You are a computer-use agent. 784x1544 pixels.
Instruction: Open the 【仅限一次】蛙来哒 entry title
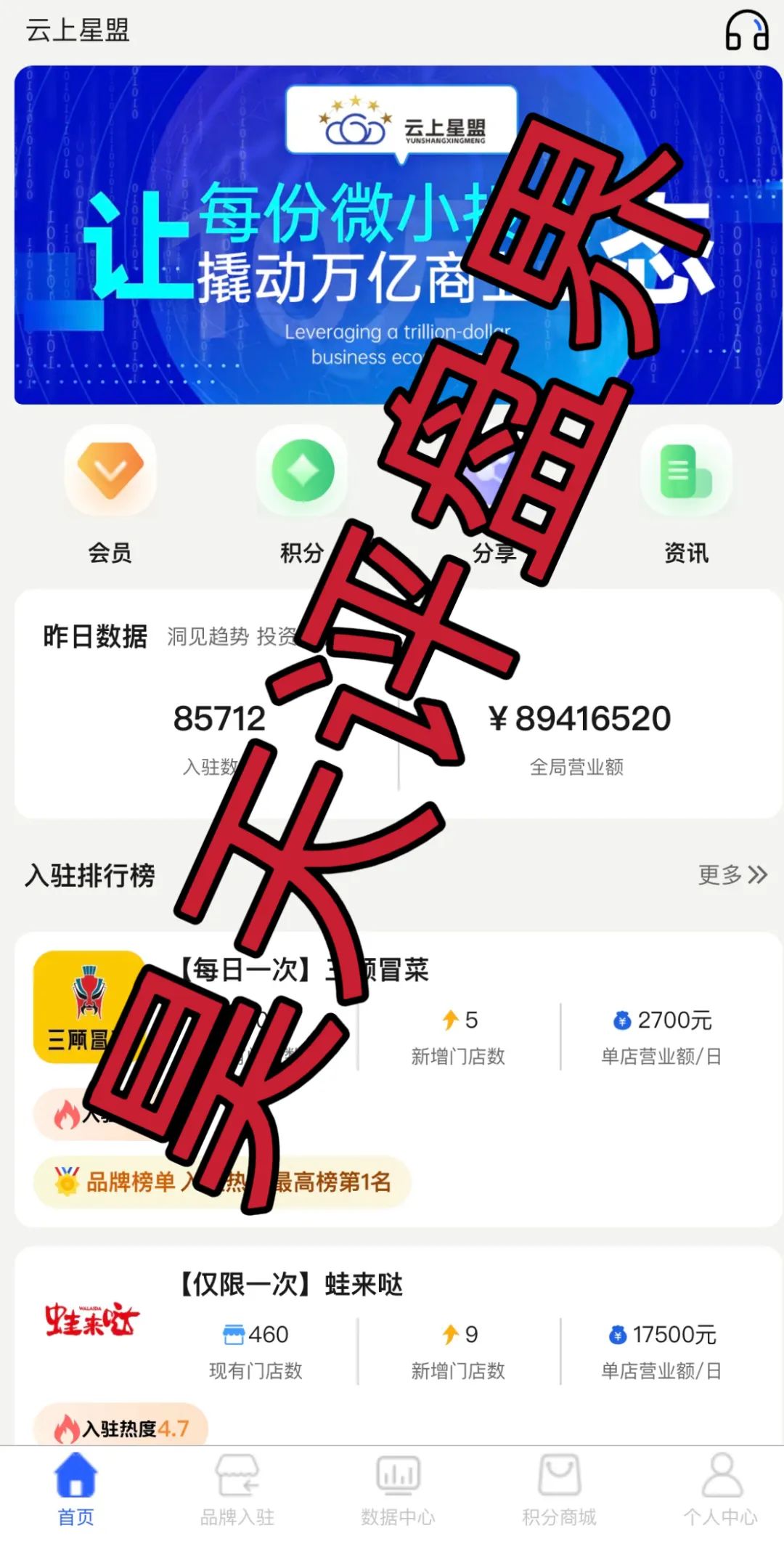pos(290,1280)
